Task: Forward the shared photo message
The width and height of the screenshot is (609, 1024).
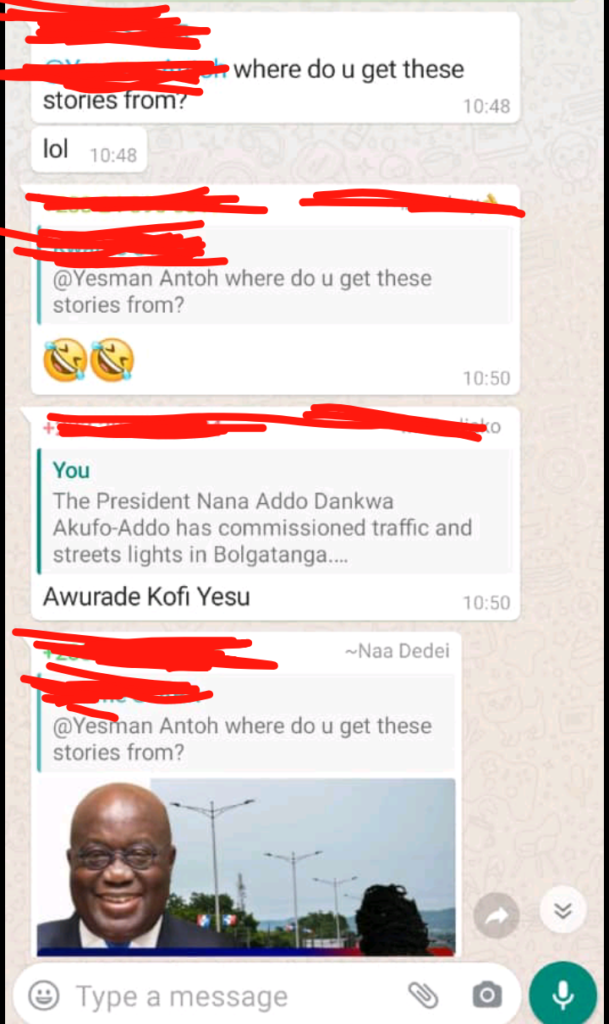Action: click(496, 916)
